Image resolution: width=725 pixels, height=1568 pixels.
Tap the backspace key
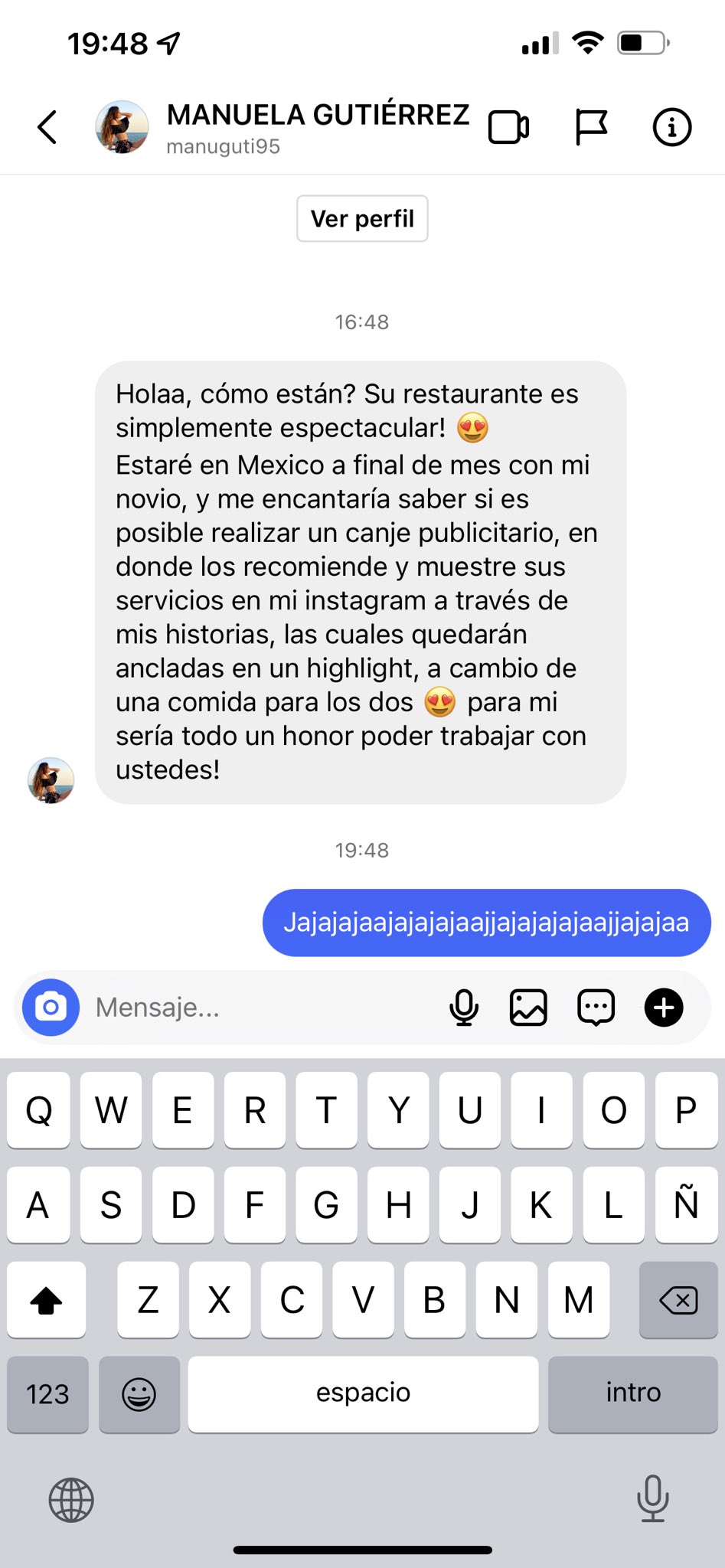678,1299
